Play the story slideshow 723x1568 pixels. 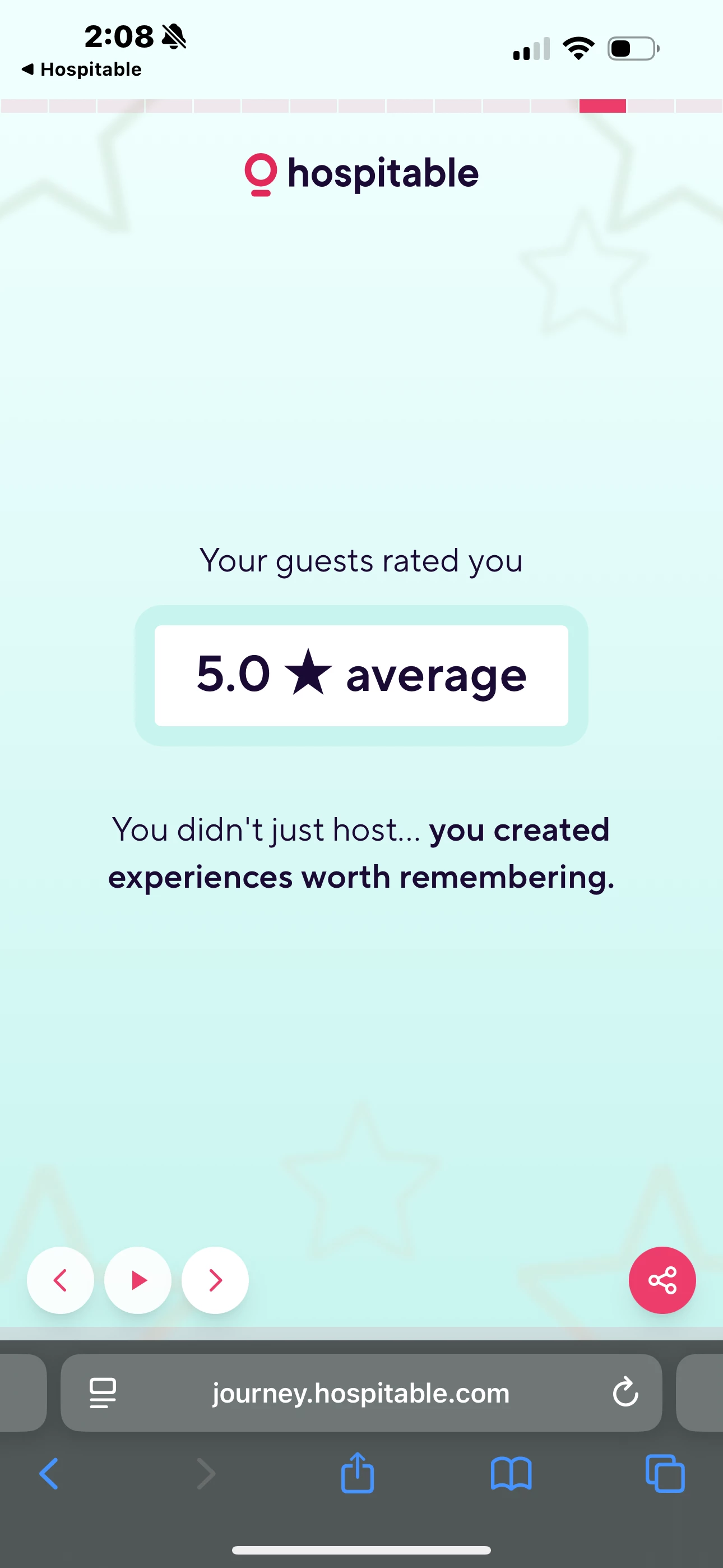click(138, 1280)
